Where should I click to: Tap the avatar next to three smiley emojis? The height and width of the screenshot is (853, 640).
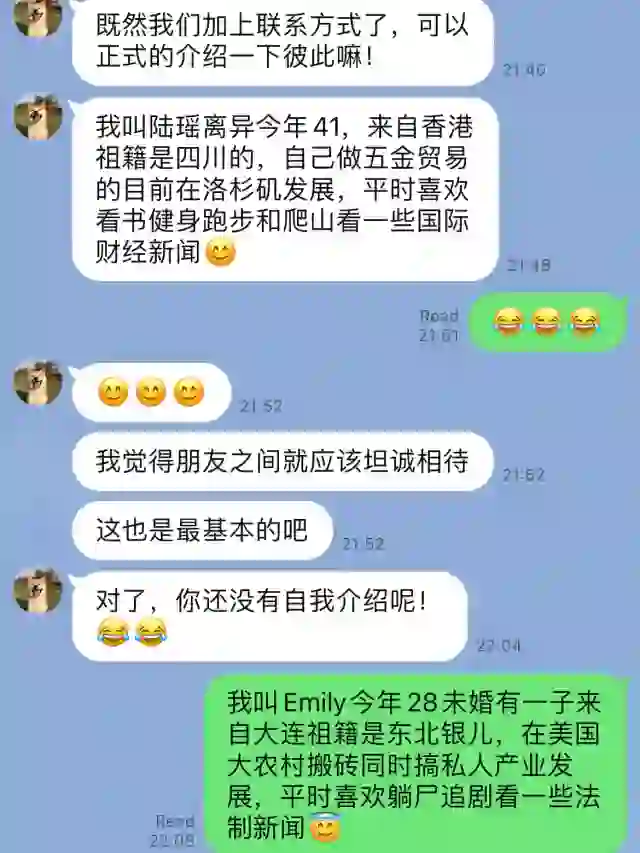pos(38,383)
